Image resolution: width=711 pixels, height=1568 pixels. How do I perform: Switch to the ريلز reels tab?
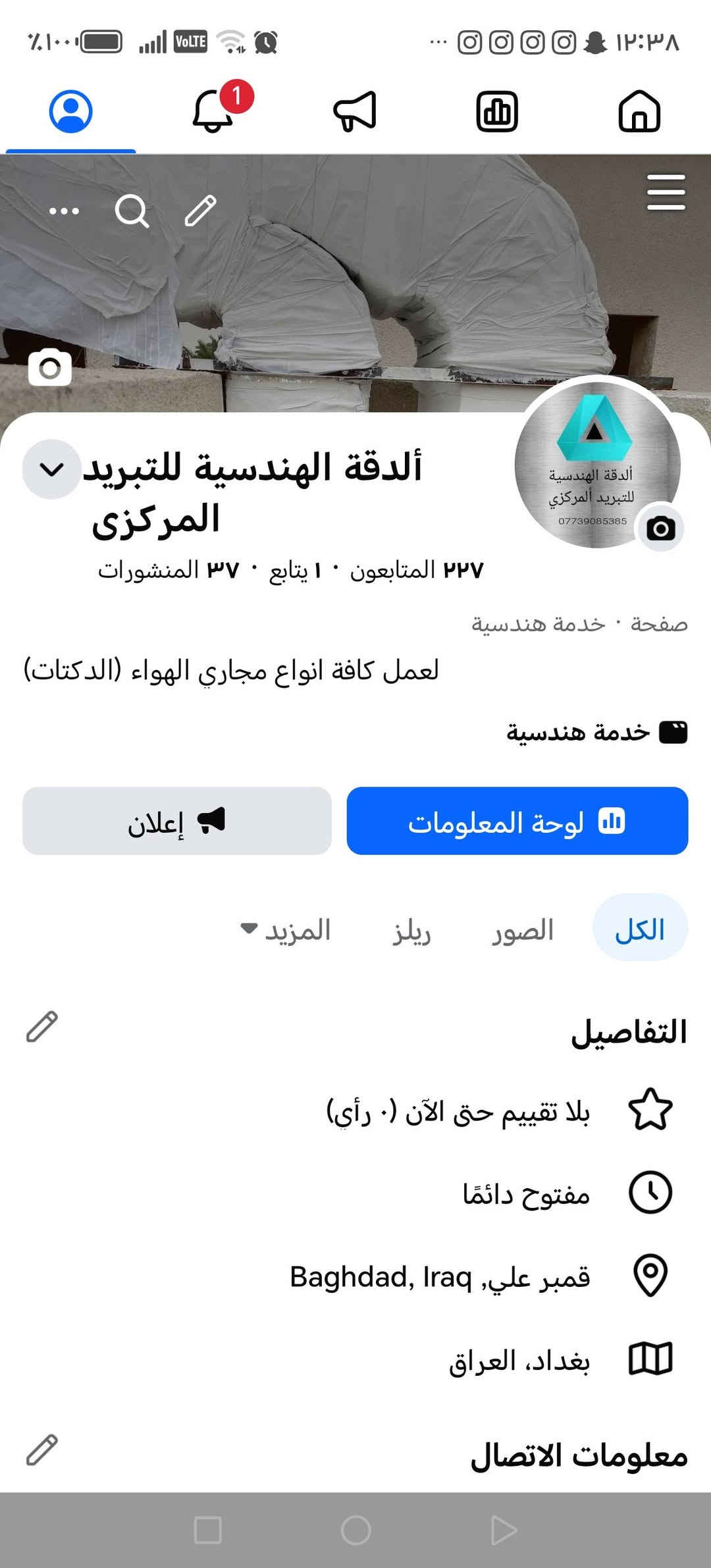[x=412, y=930]
